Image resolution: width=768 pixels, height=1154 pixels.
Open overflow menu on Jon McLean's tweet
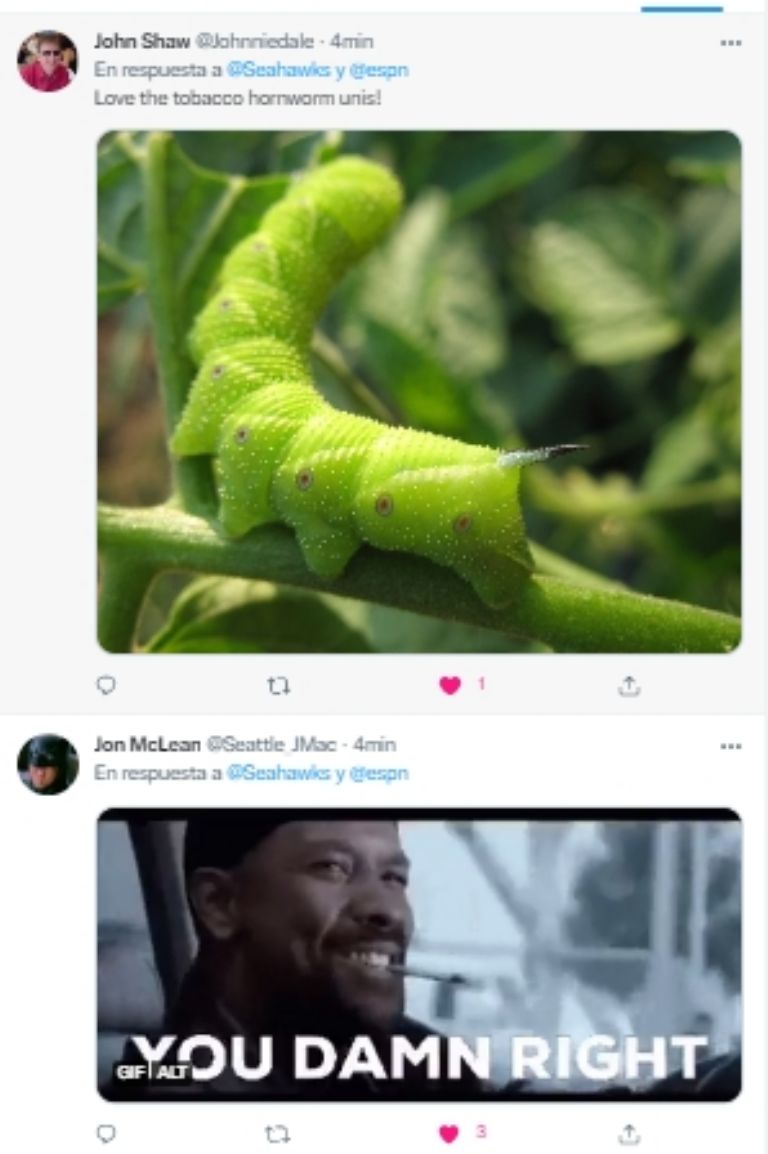coord(731,746)
